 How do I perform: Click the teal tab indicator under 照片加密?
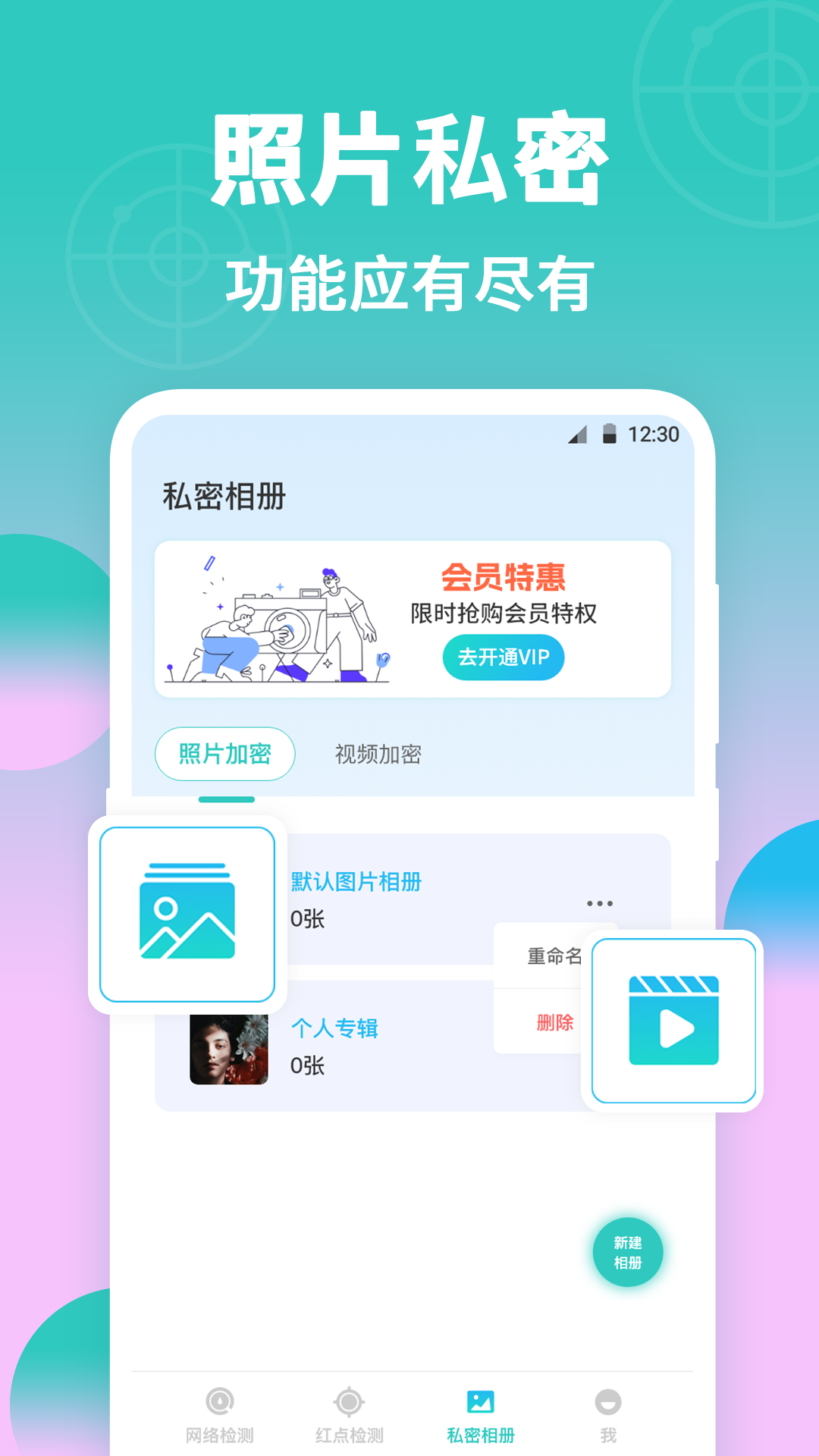pos(227,799)
